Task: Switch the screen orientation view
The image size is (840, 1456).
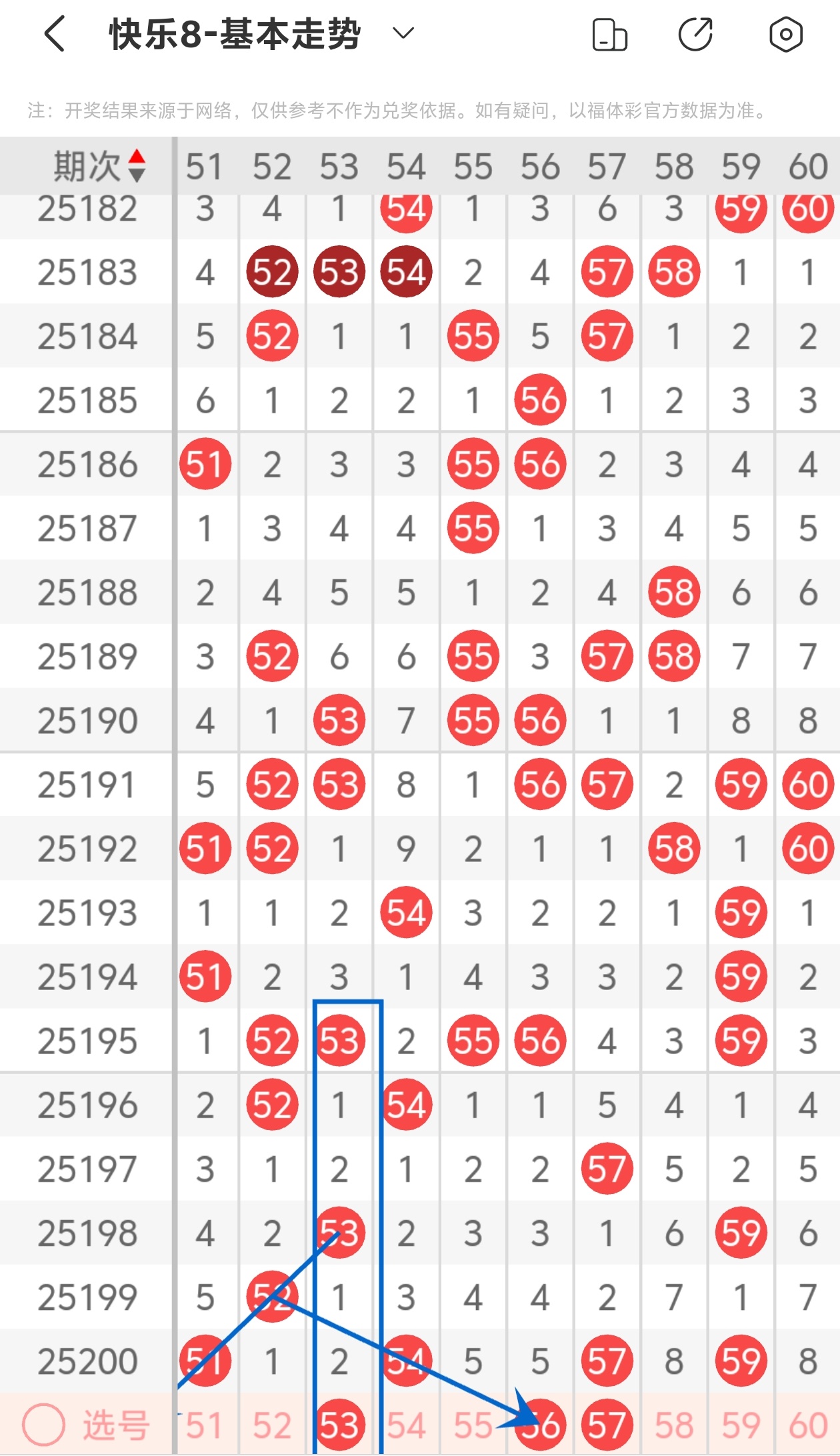Action: (609, 35)
